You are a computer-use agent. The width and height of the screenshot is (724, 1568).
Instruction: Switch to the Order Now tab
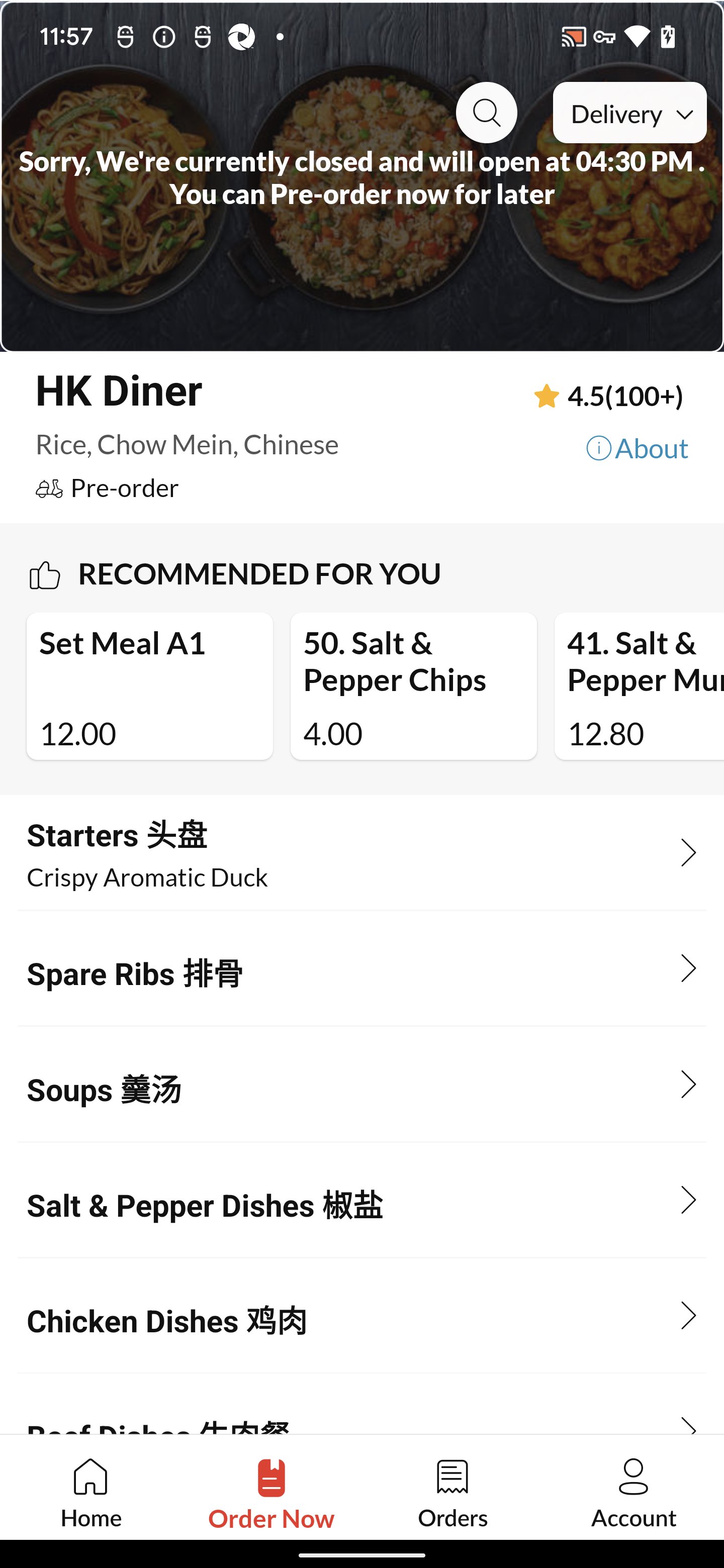click(x=271, y=1493)
